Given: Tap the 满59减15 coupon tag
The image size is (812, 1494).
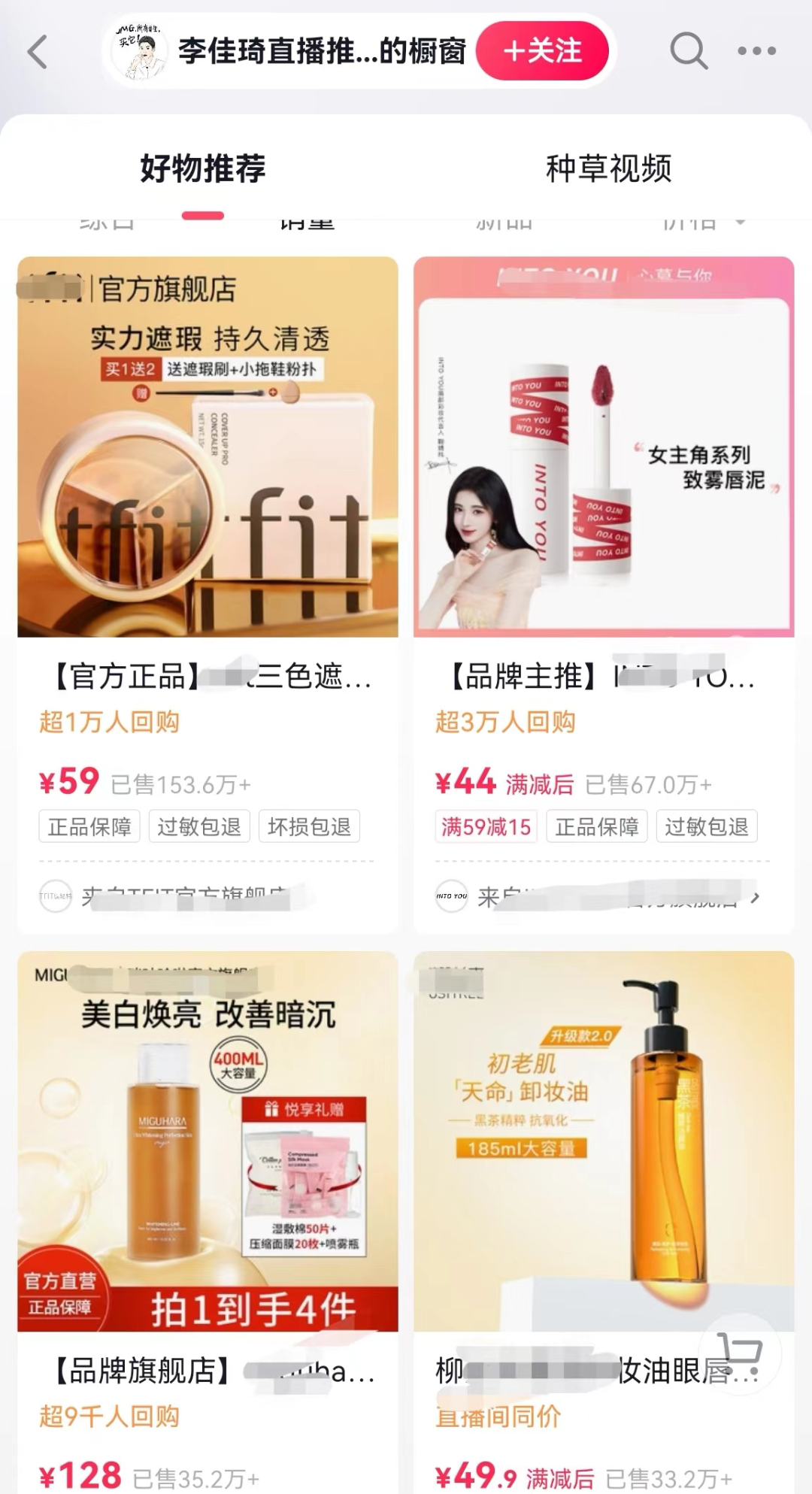Looking at the screenshot, I should tap(486, 827).
